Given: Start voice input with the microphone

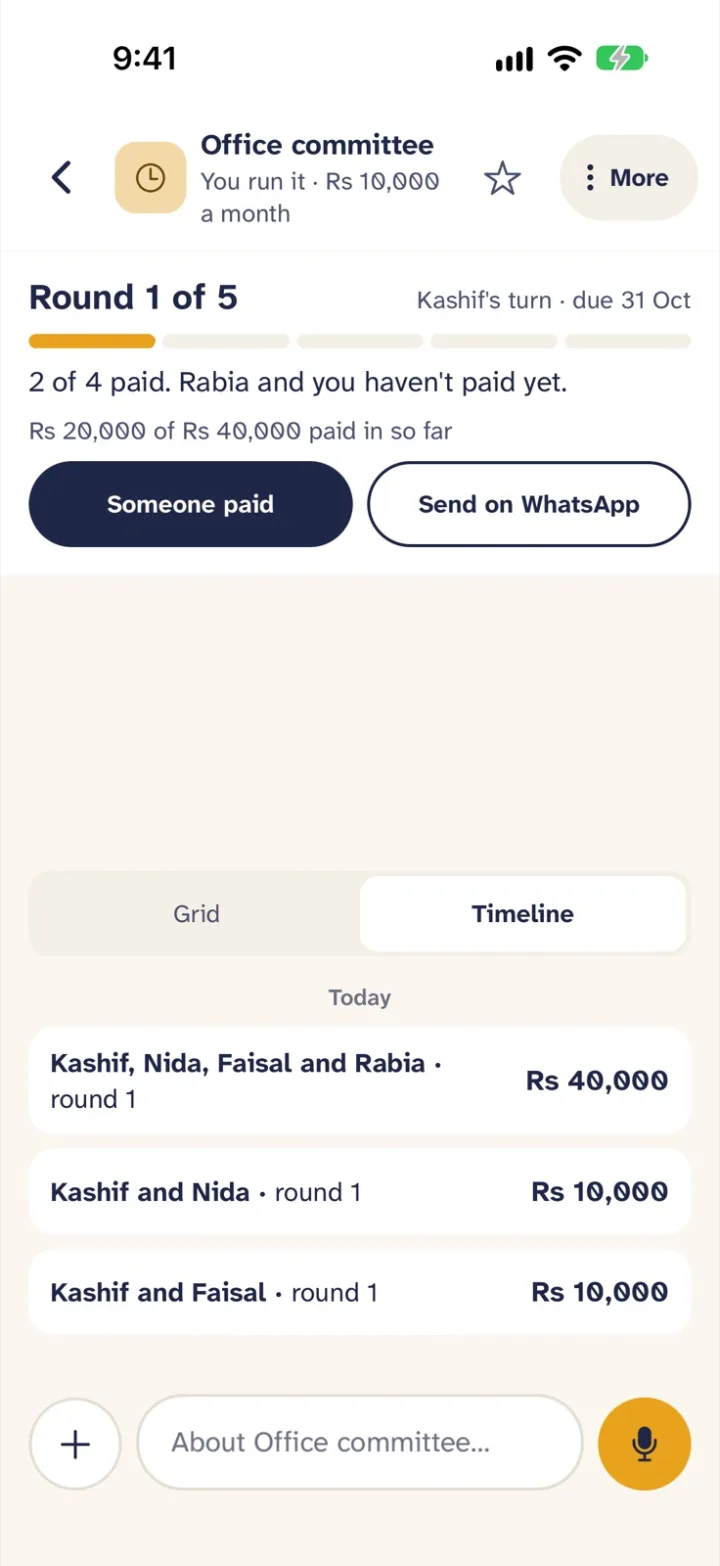Looking at the screenshot, I should 644,1444.
